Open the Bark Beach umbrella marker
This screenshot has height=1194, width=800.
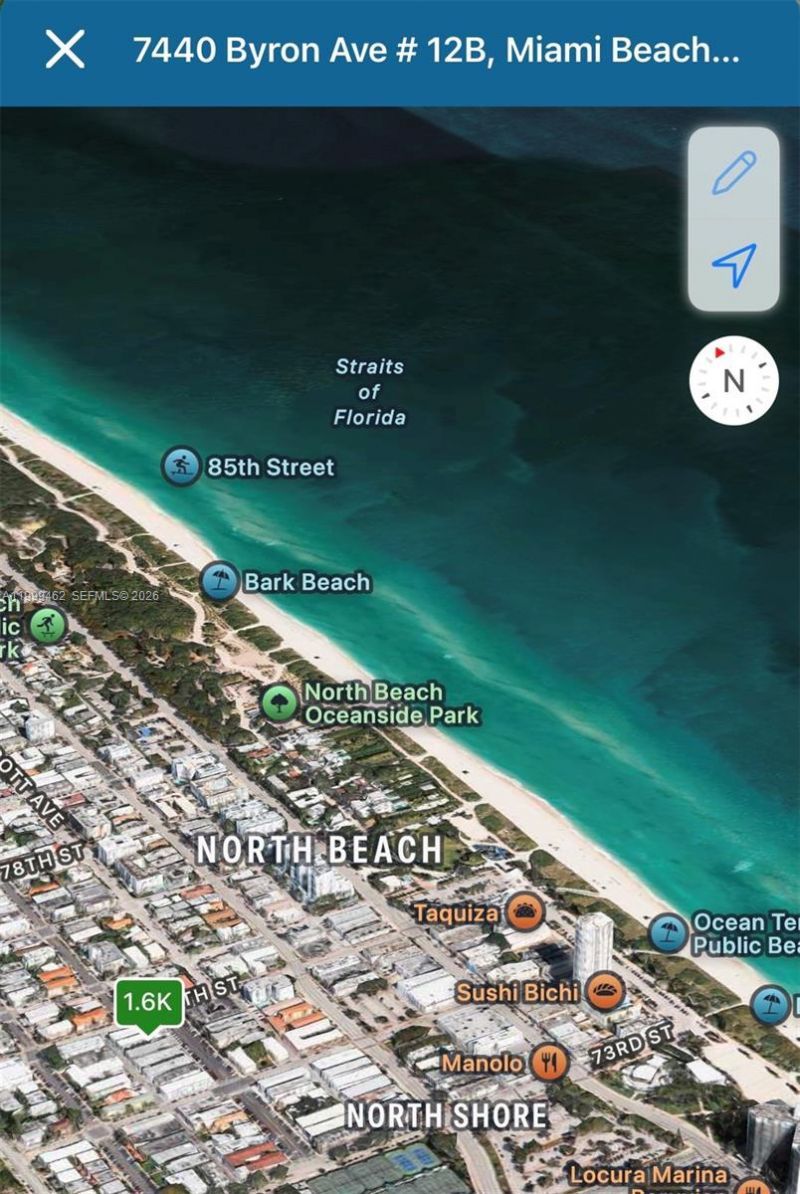click(x=219, y=582)
